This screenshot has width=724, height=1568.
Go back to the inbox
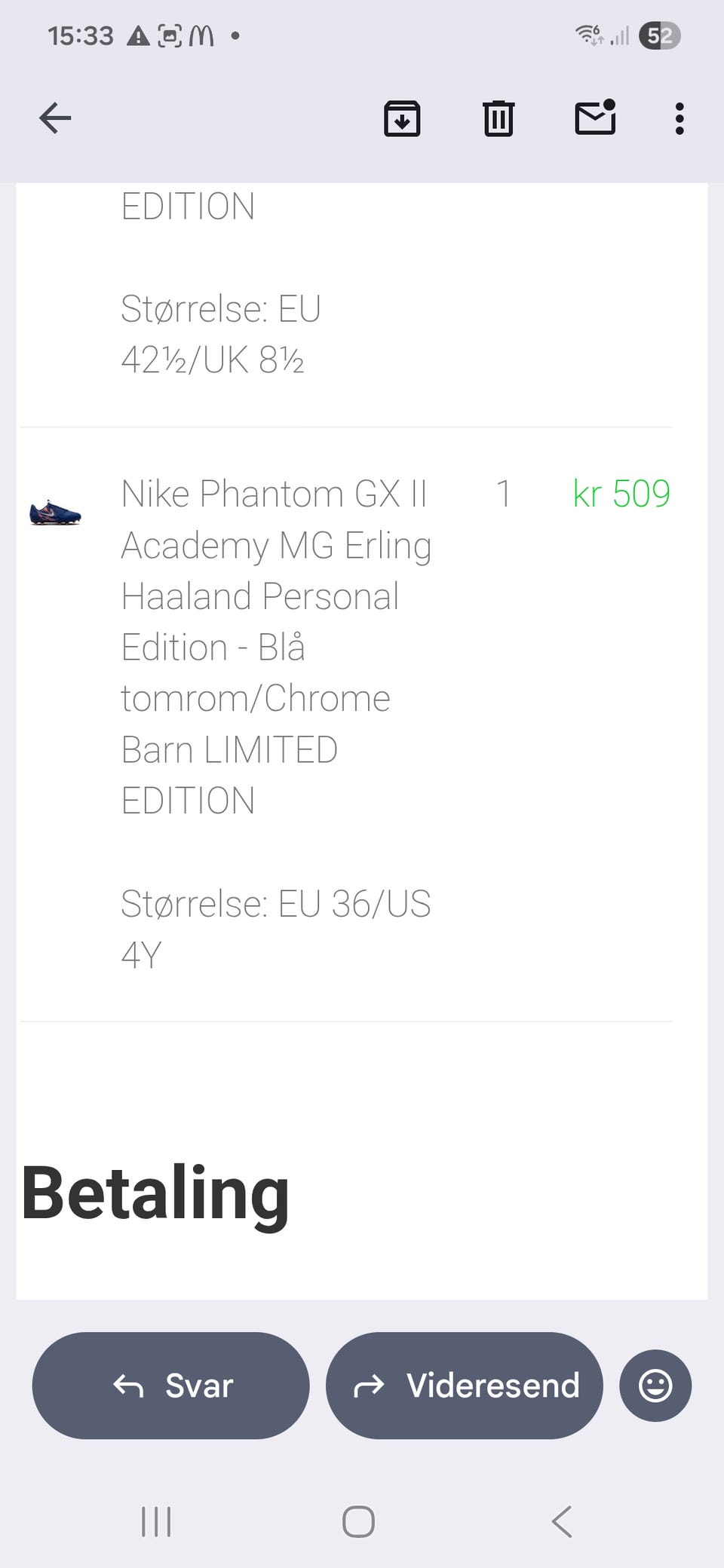point(55,118)
